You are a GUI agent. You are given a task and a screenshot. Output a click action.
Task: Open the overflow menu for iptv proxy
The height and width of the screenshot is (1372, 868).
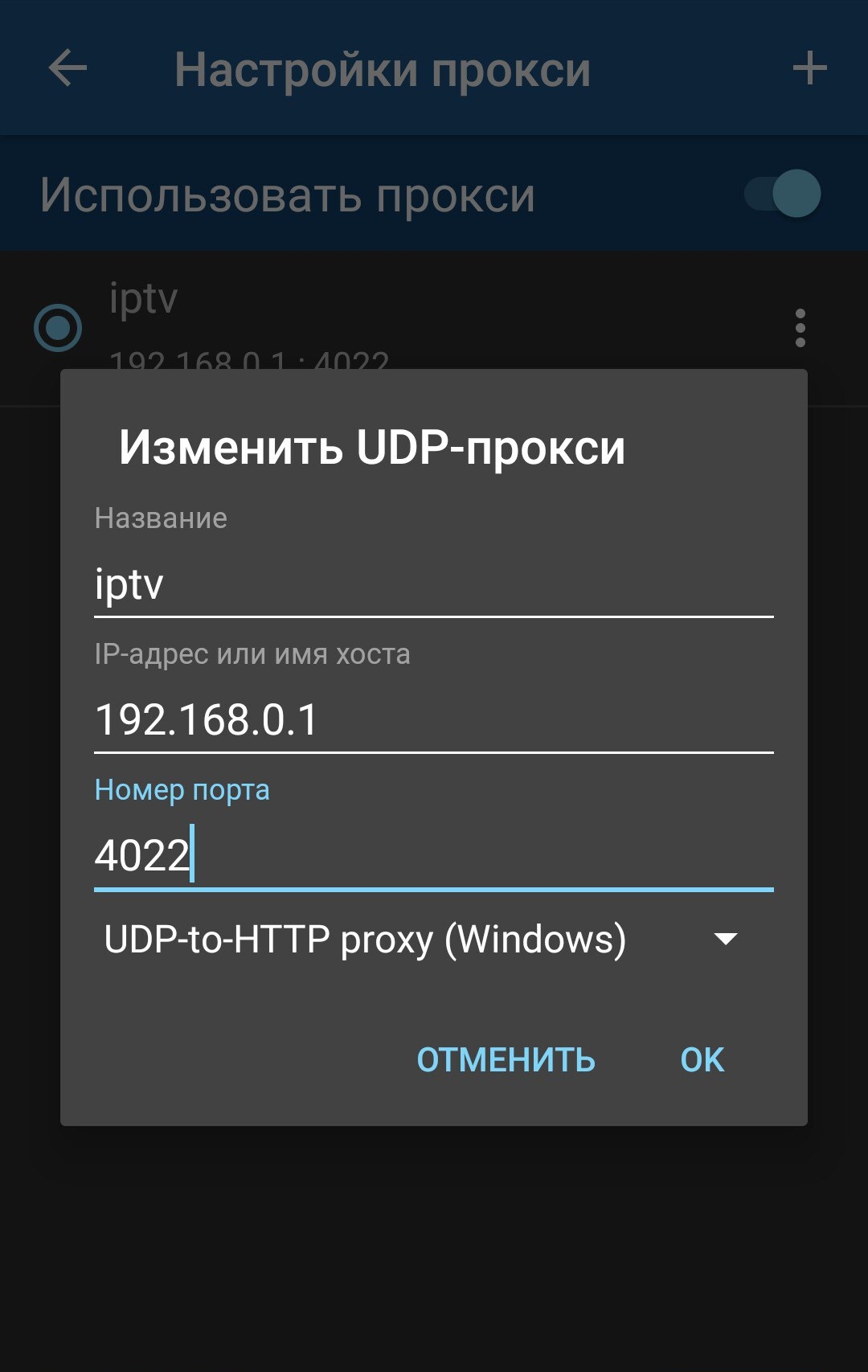[800, 328]
